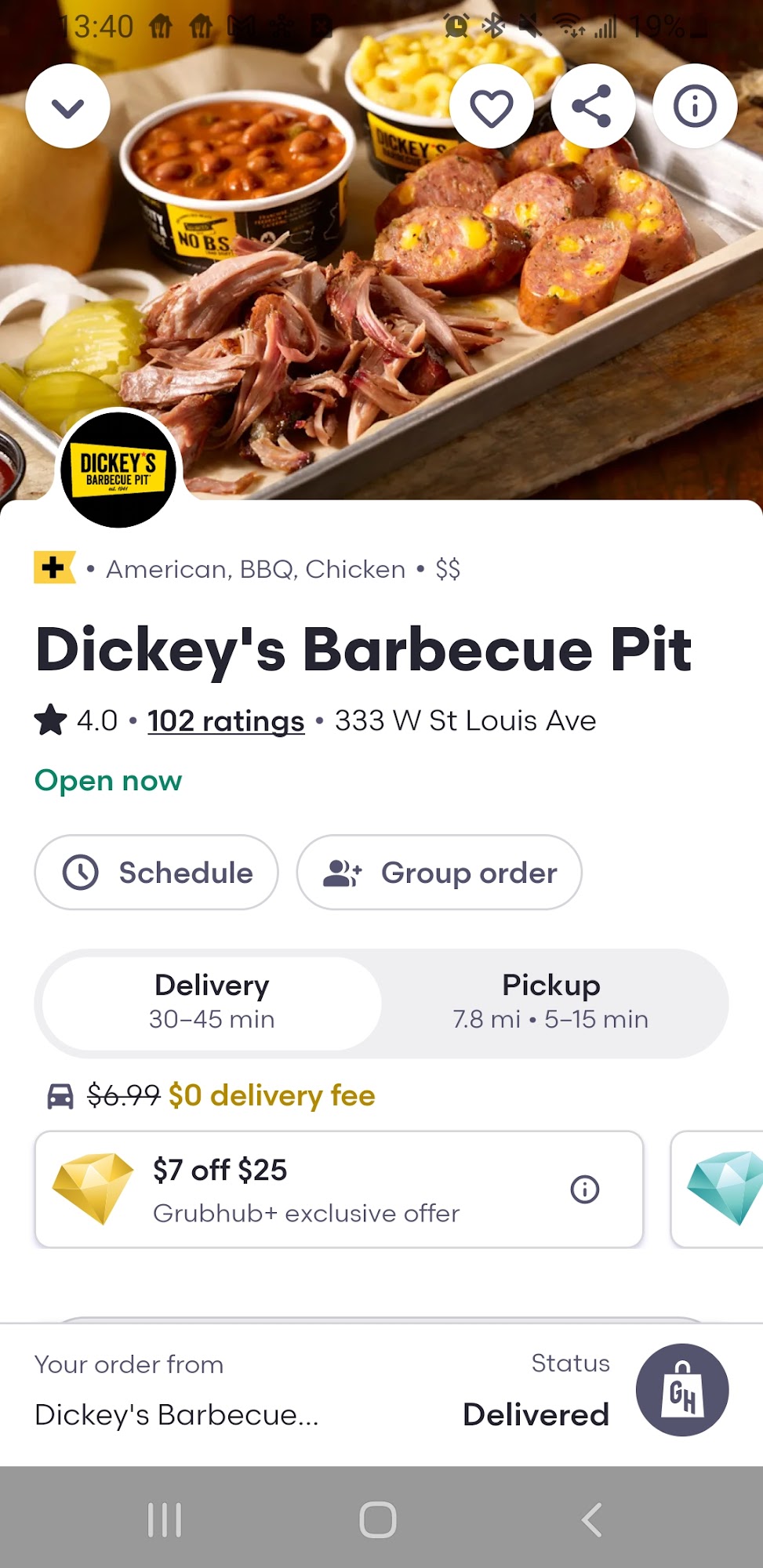The image size is (763, 1568).
Task: Select the Delivery option
Action: pyautogui.click(x=212, y=1003)
